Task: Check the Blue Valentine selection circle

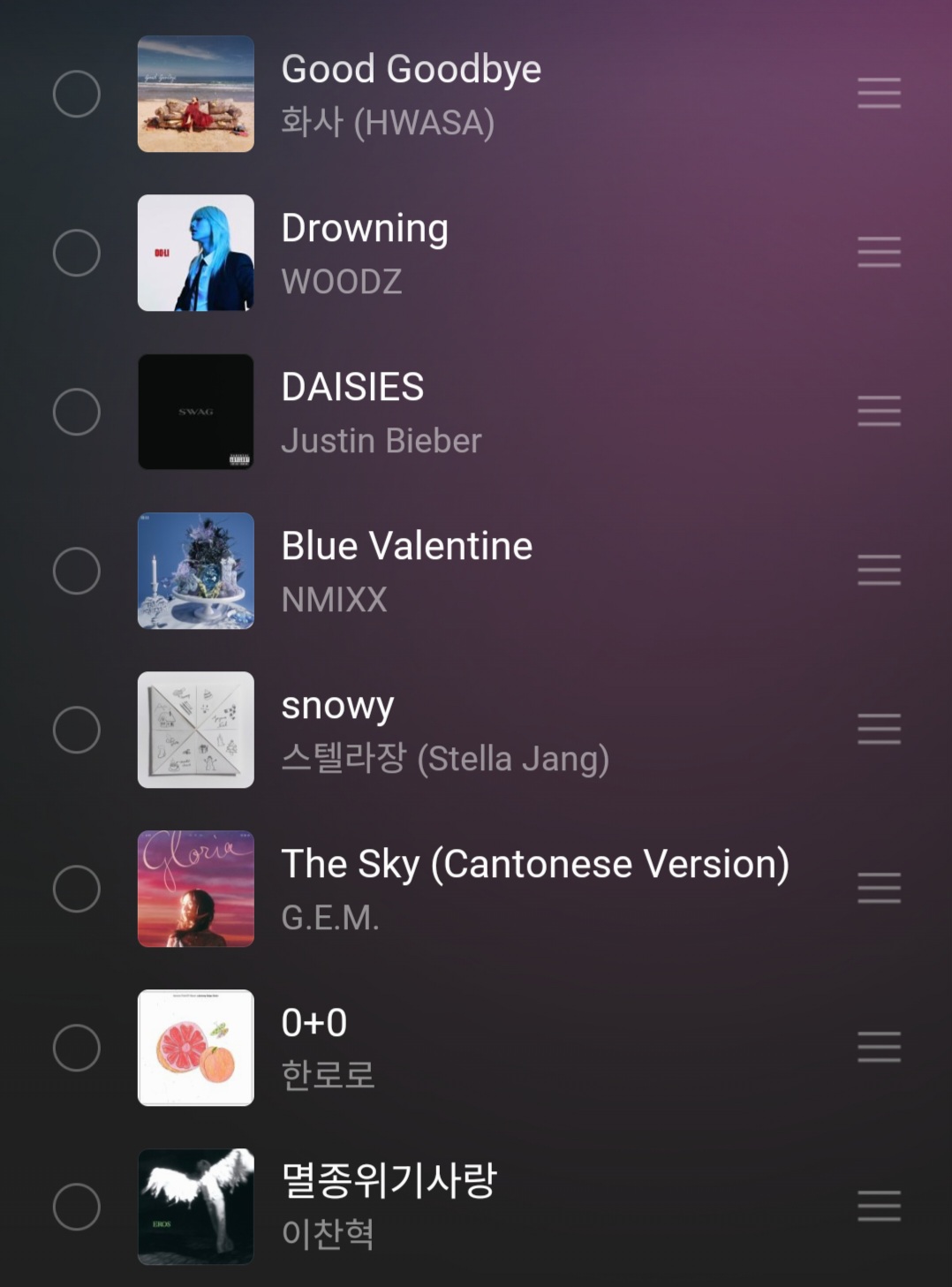Action: coord(77,571)
